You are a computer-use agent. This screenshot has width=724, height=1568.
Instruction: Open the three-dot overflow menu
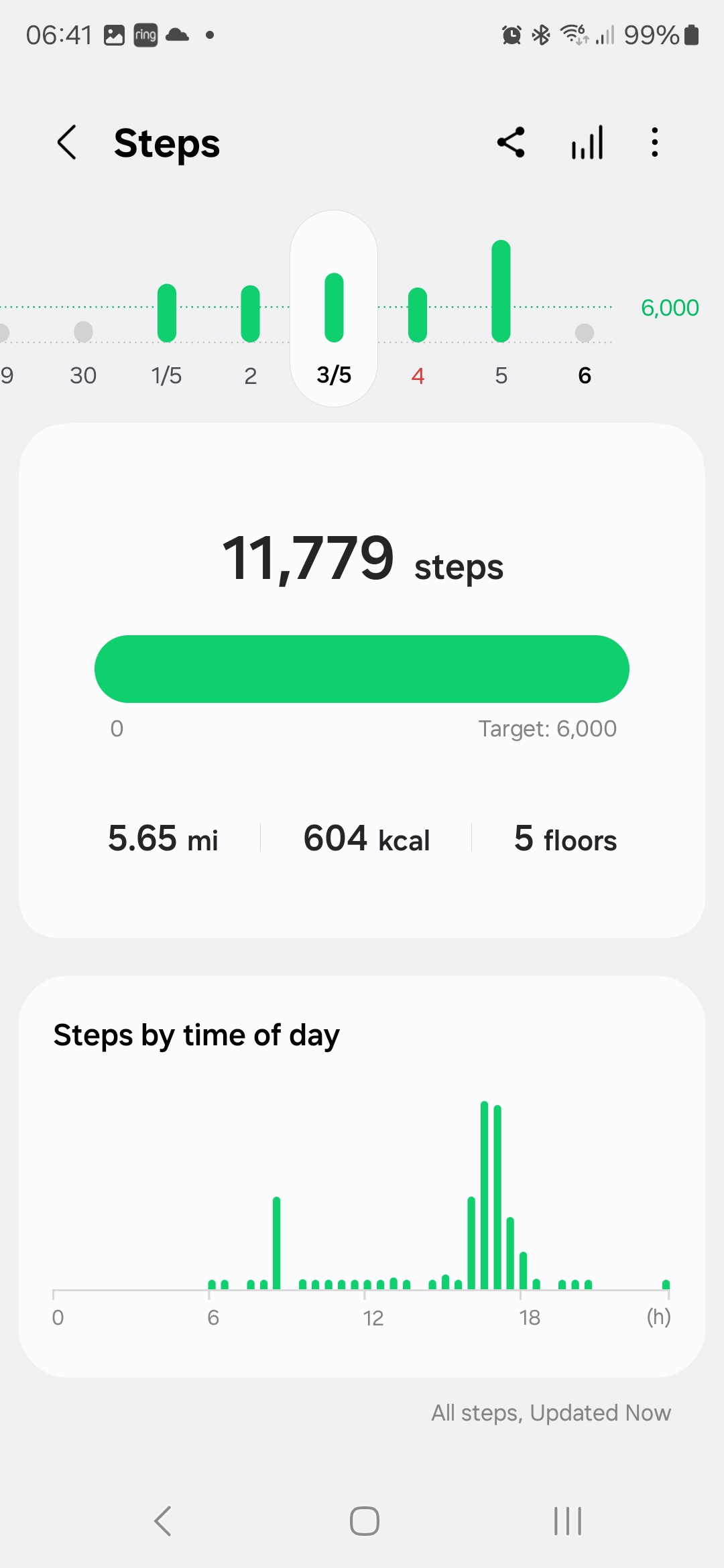point(655,143)
